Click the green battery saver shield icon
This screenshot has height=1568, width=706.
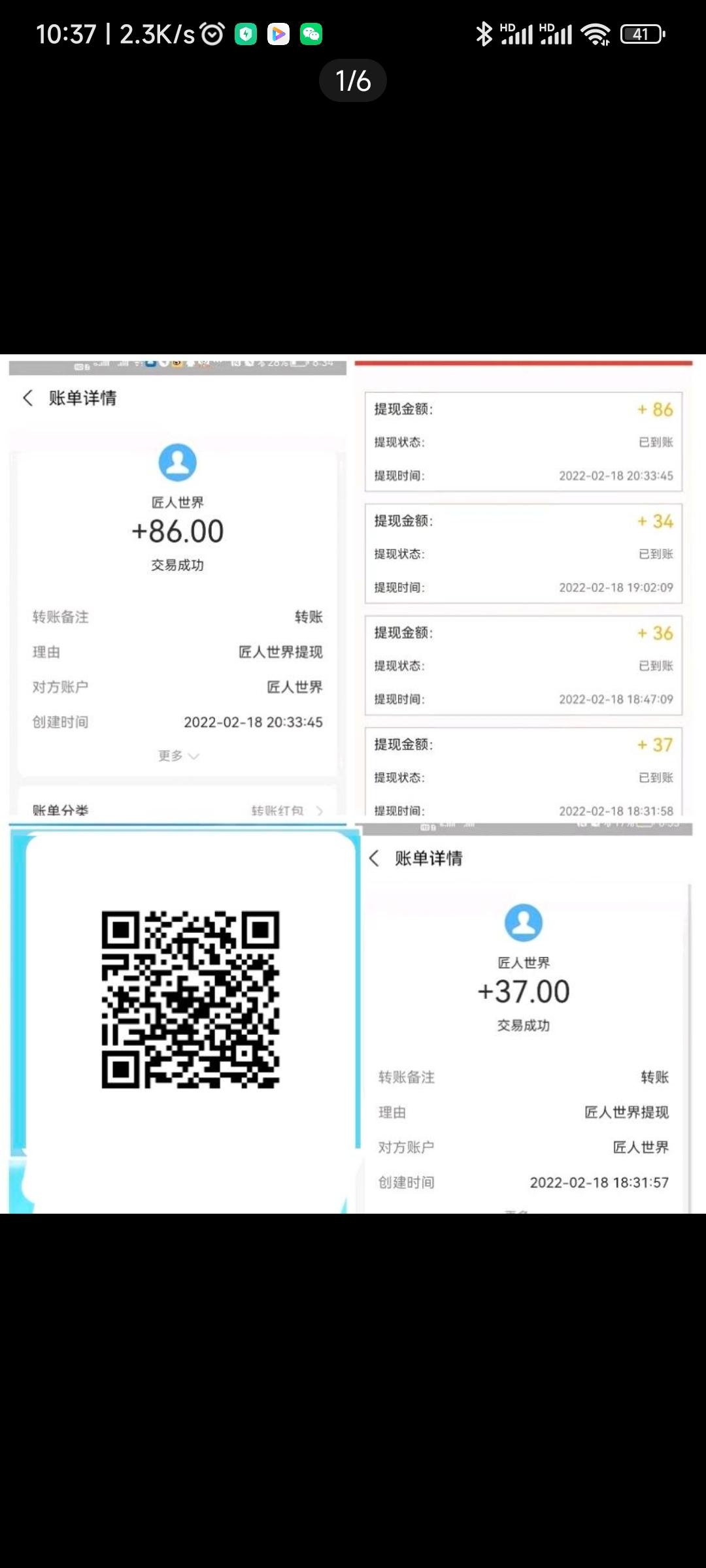[245, 34]
